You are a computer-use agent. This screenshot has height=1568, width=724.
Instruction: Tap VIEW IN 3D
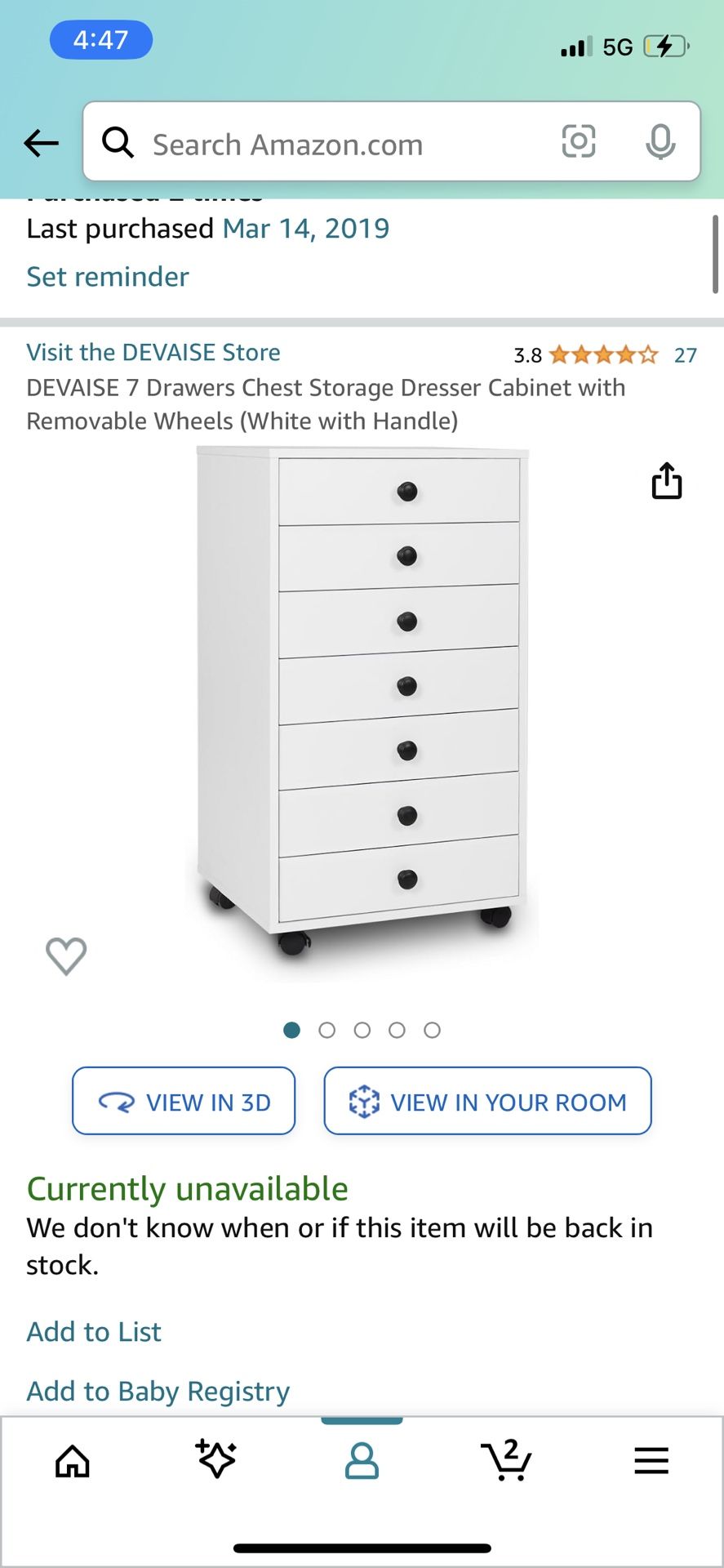[x=184, y=1101]
